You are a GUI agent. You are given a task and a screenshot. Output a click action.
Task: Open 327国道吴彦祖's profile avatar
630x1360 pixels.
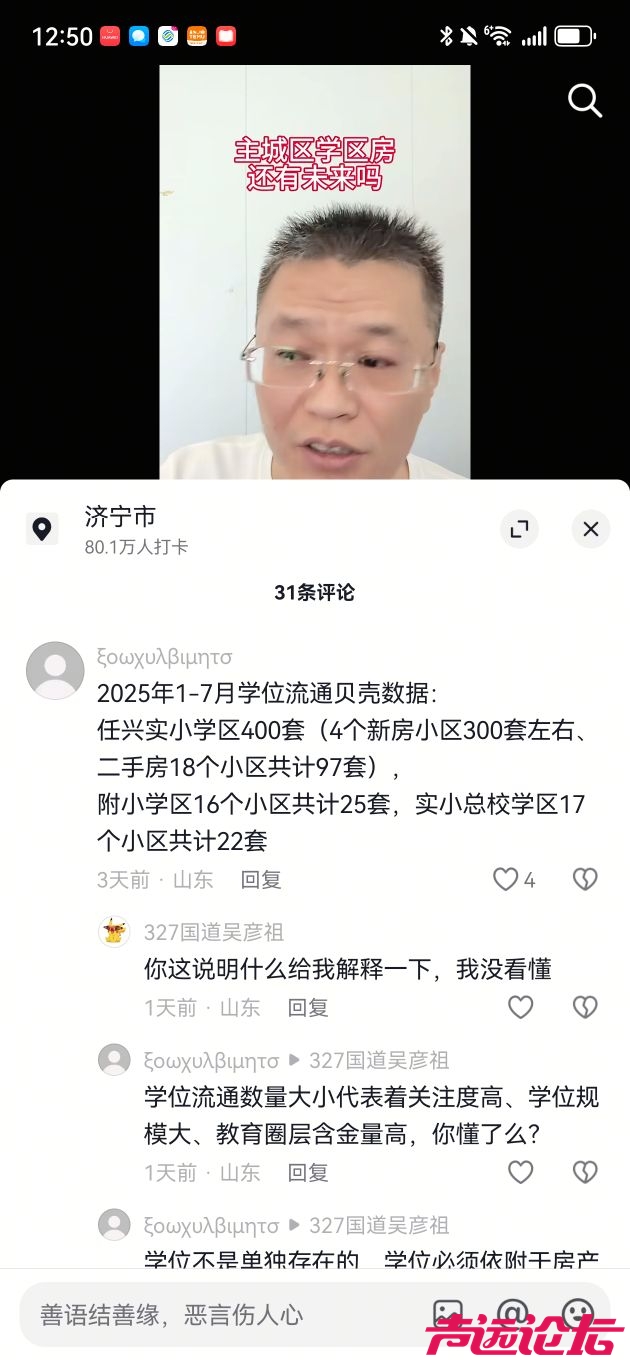(x=114, y=931)
